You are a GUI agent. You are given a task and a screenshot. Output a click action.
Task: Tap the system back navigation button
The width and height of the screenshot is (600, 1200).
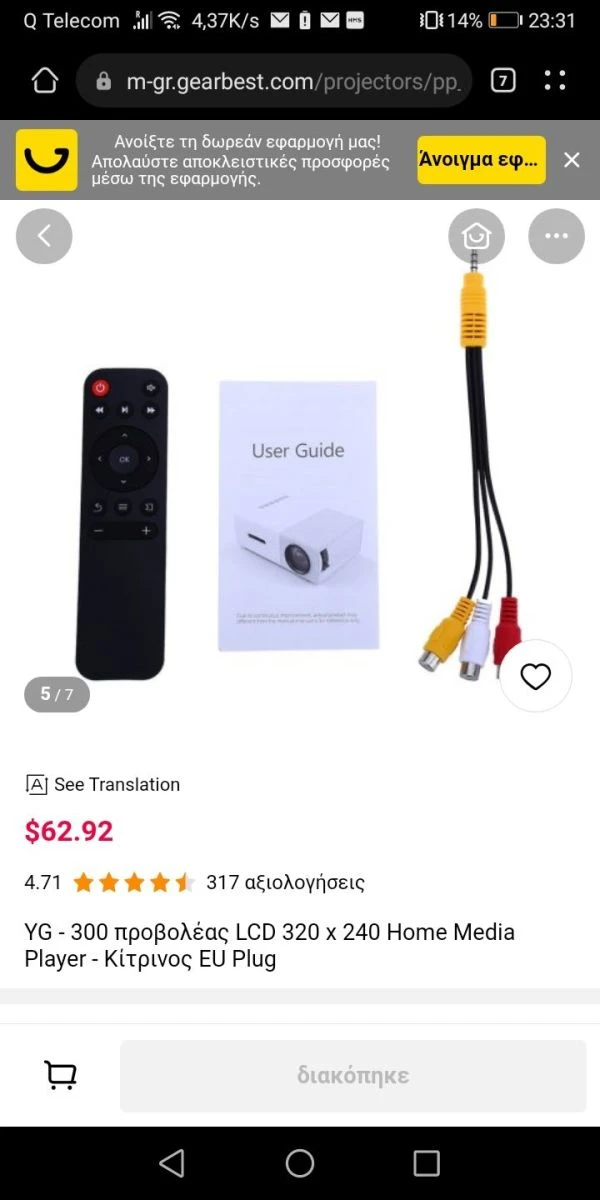[172, 1163]
